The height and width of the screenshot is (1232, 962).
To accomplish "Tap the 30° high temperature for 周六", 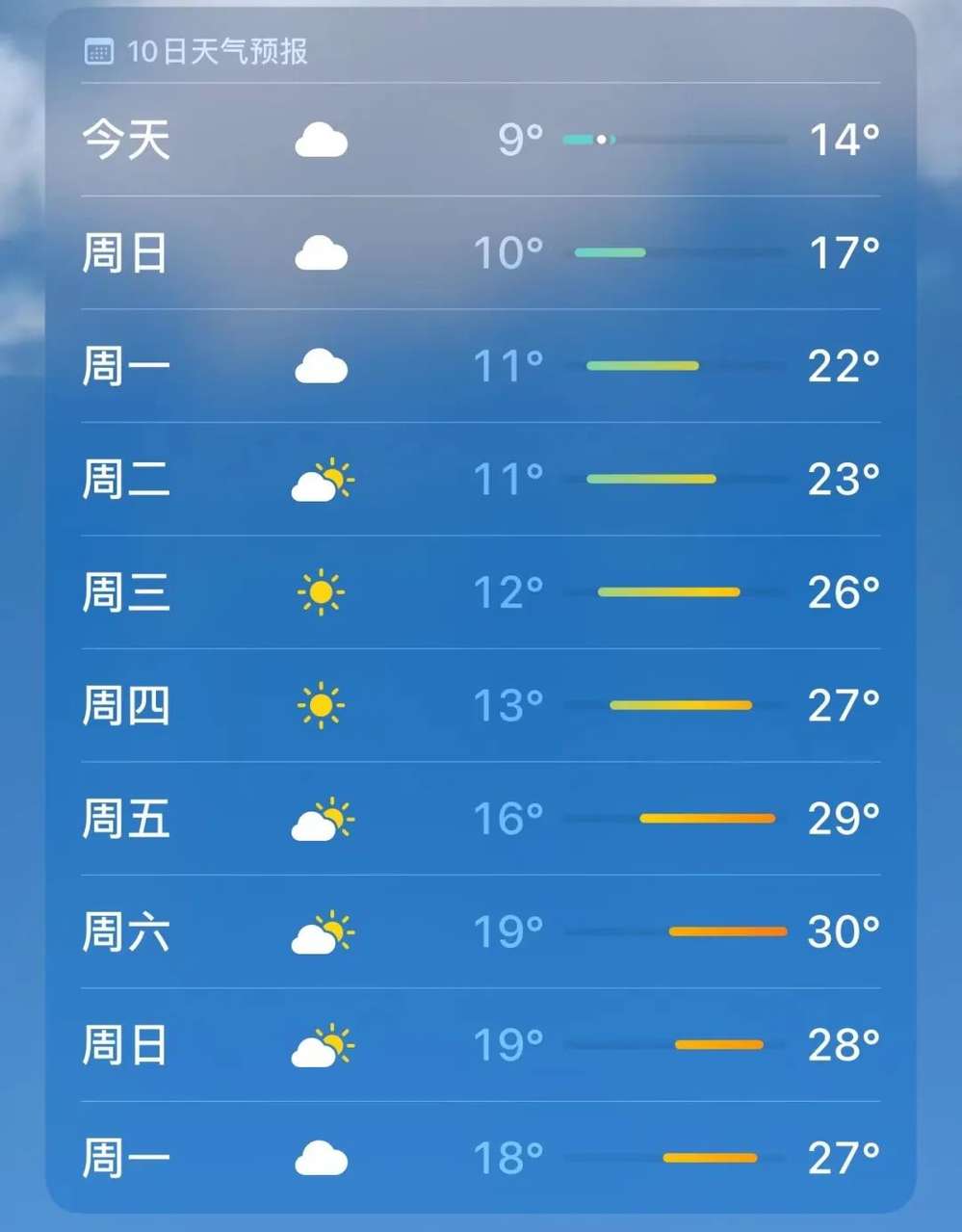I will 844,932.
